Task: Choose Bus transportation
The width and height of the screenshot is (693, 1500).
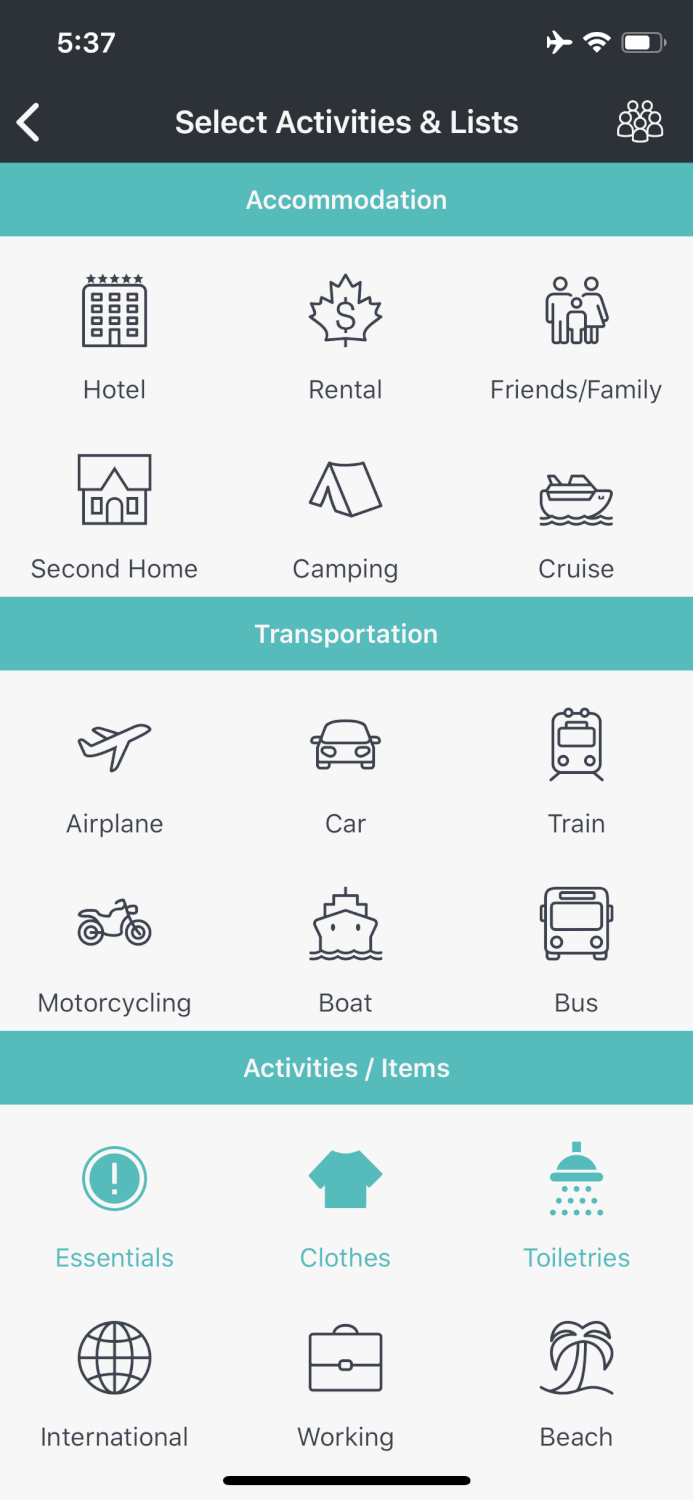Action: [576, 951]
